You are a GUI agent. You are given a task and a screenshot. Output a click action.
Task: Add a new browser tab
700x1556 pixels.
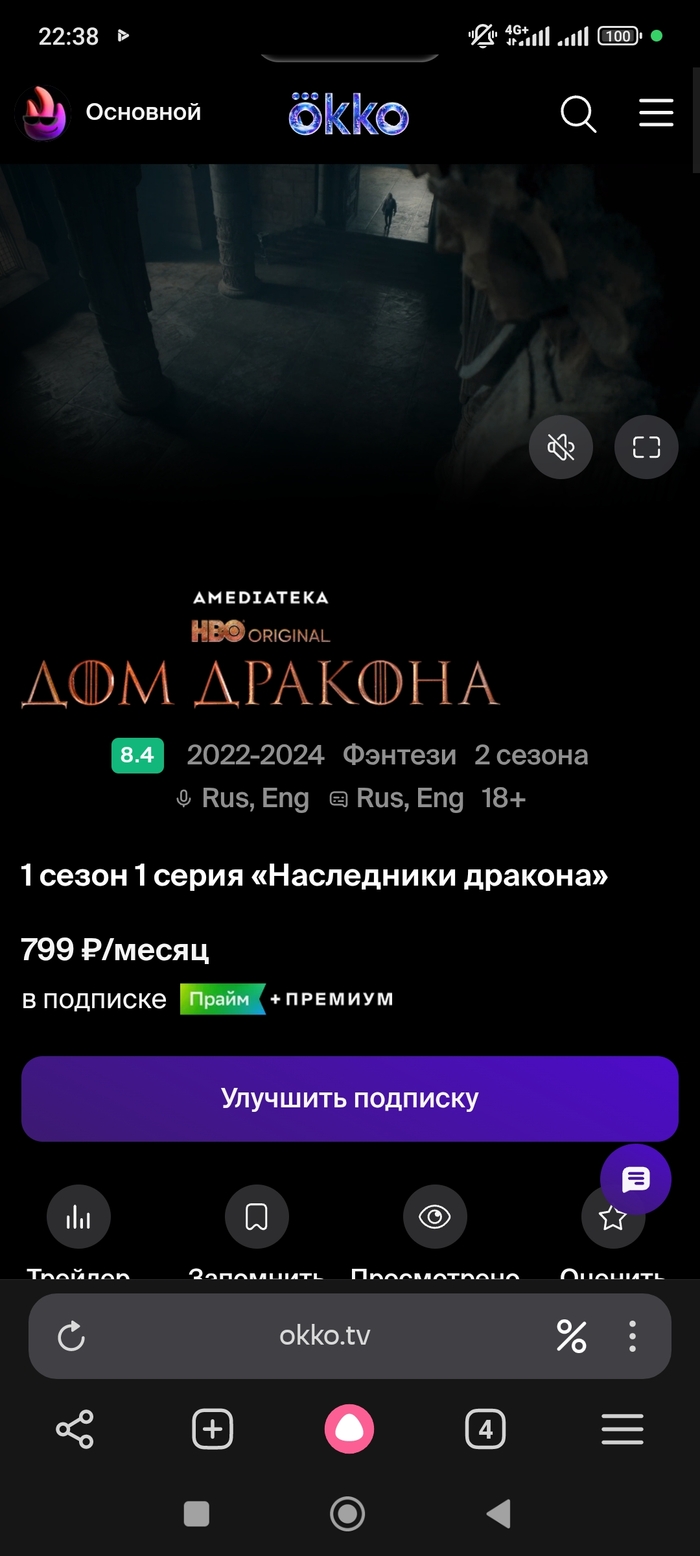point(212,1430)
